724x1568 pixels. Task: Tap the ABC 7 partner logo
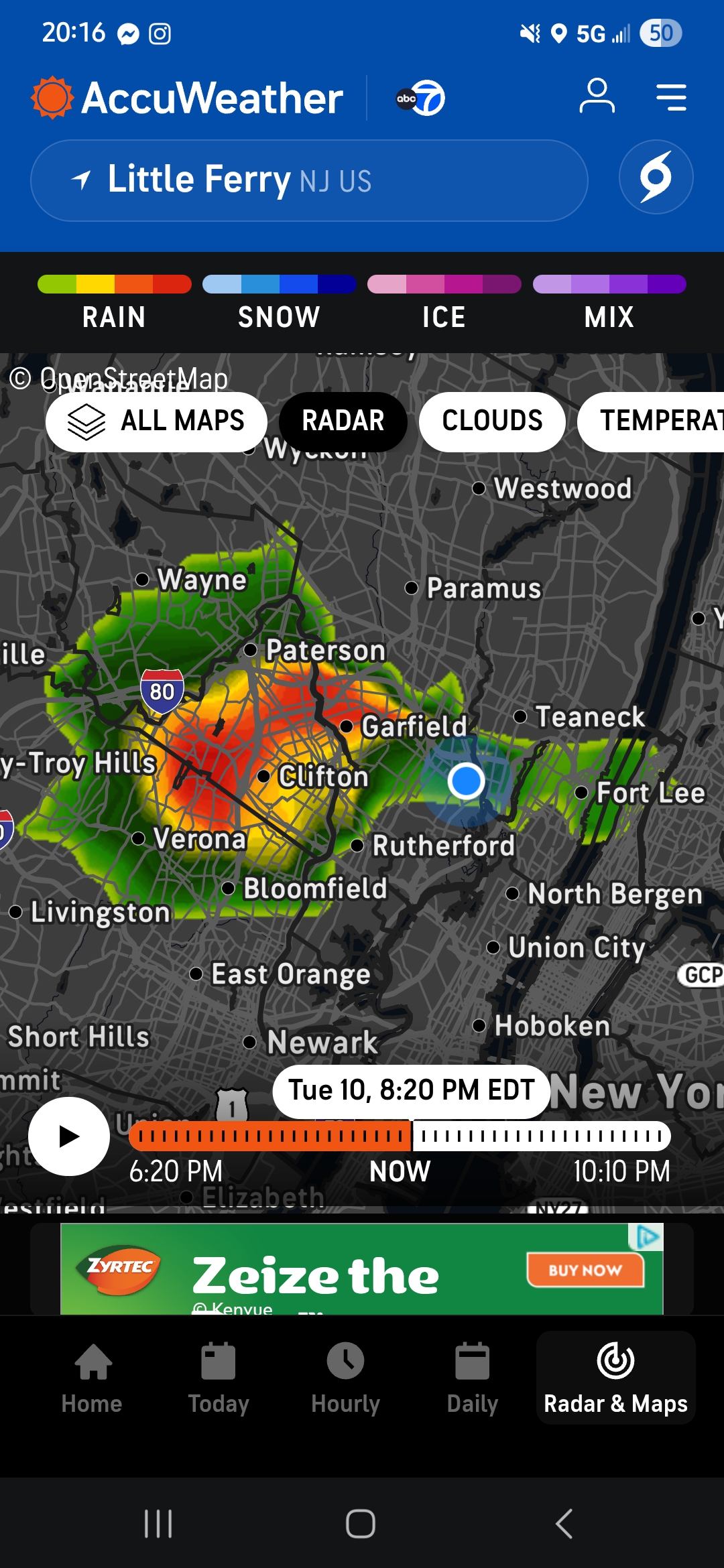click(420, 98)
